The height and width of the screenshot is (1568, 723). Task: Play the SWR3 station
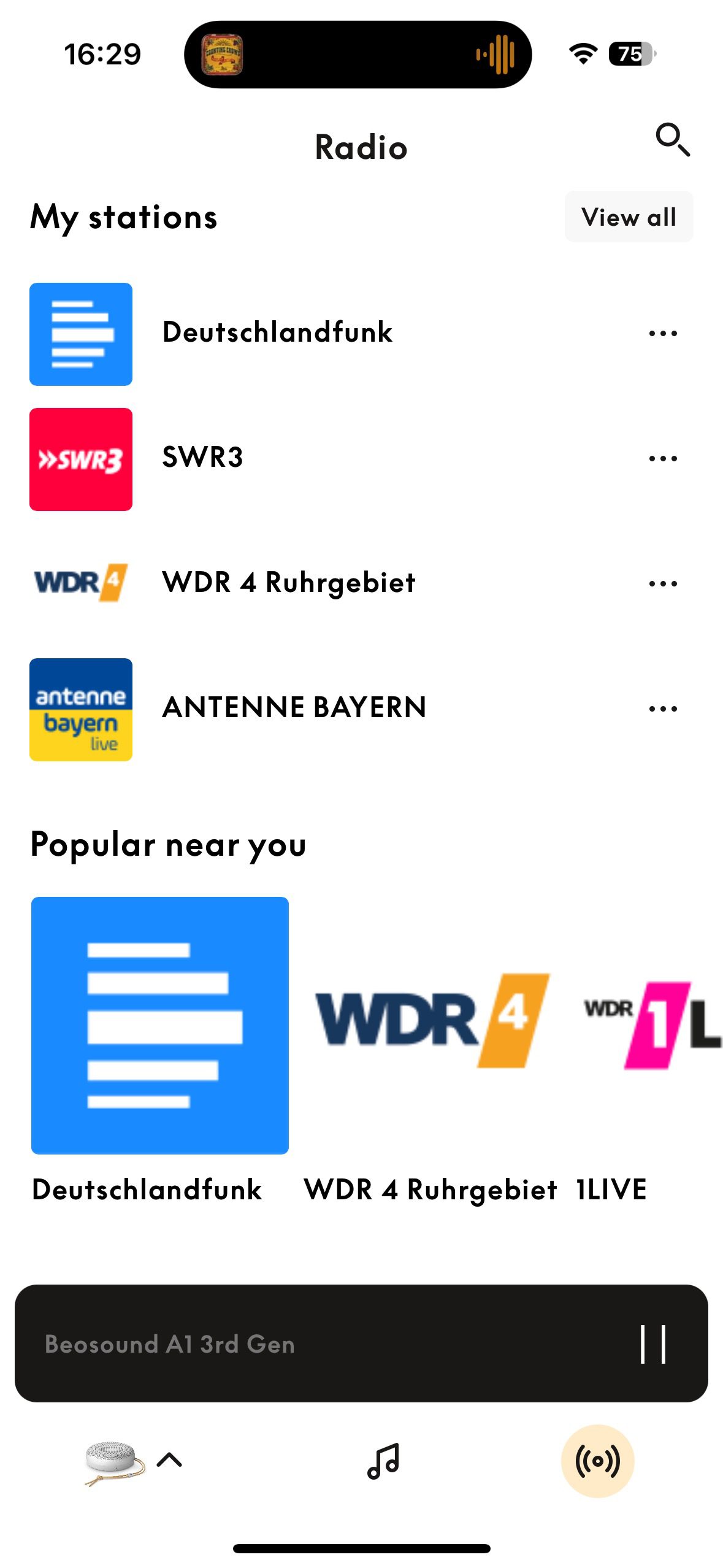(x=202, y=458)
